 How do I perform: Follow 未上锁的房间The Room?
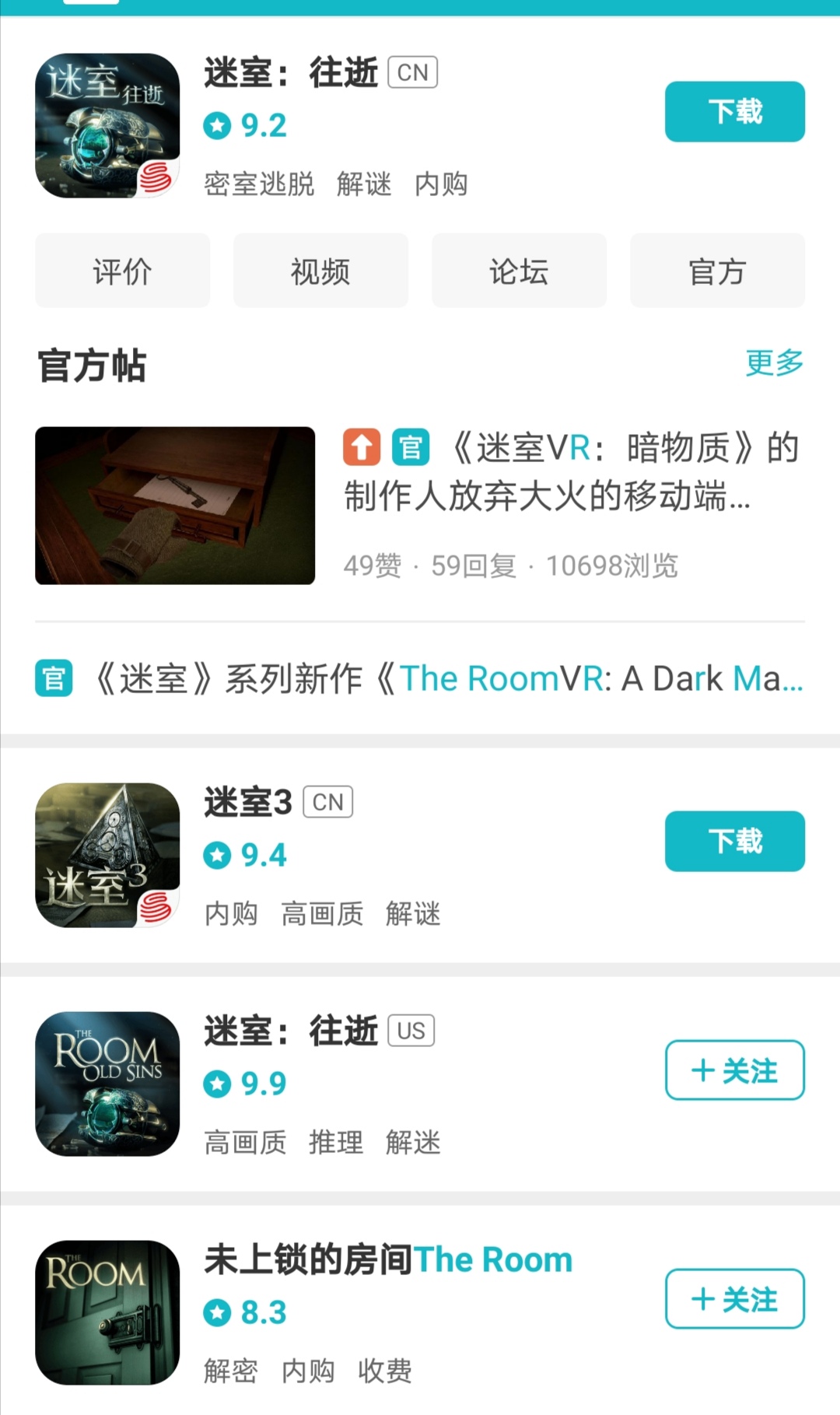(x=734, y=1299)
